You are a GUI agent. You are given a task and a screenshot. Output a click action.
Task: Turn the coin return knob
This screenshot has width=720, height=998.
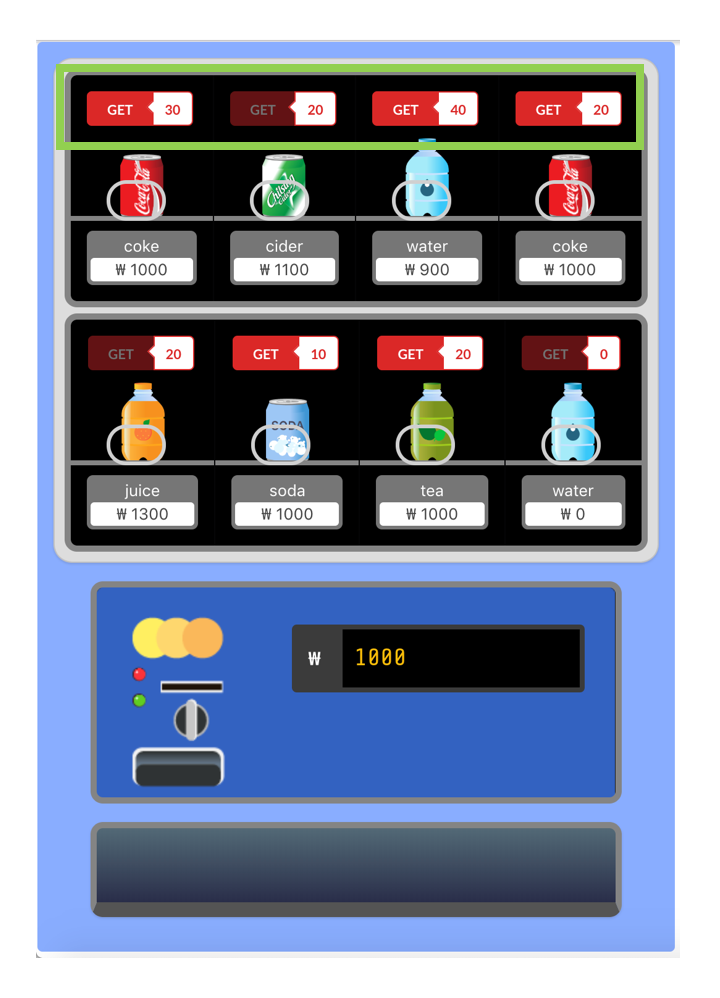point(191,720)
